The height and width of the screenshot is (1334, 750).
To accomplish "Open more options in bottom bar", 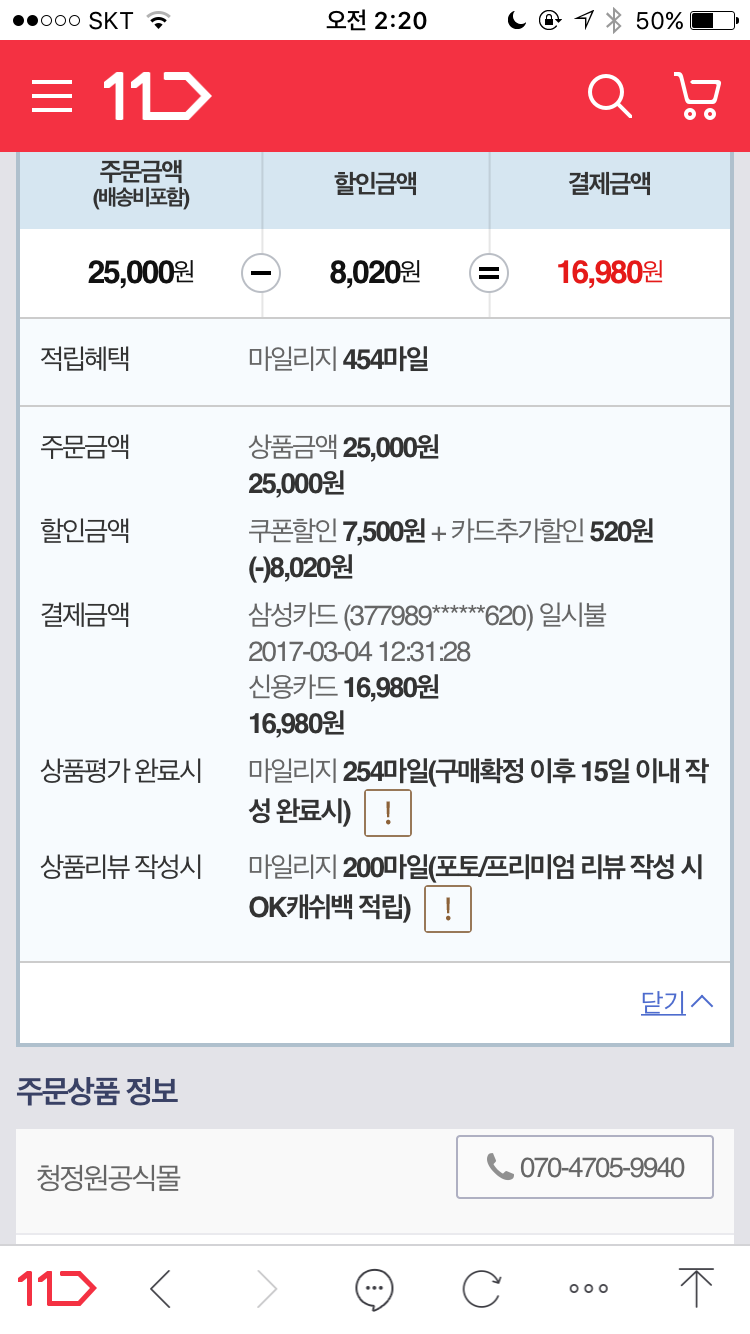I will pyautogui.click(x=589, y=1288).
